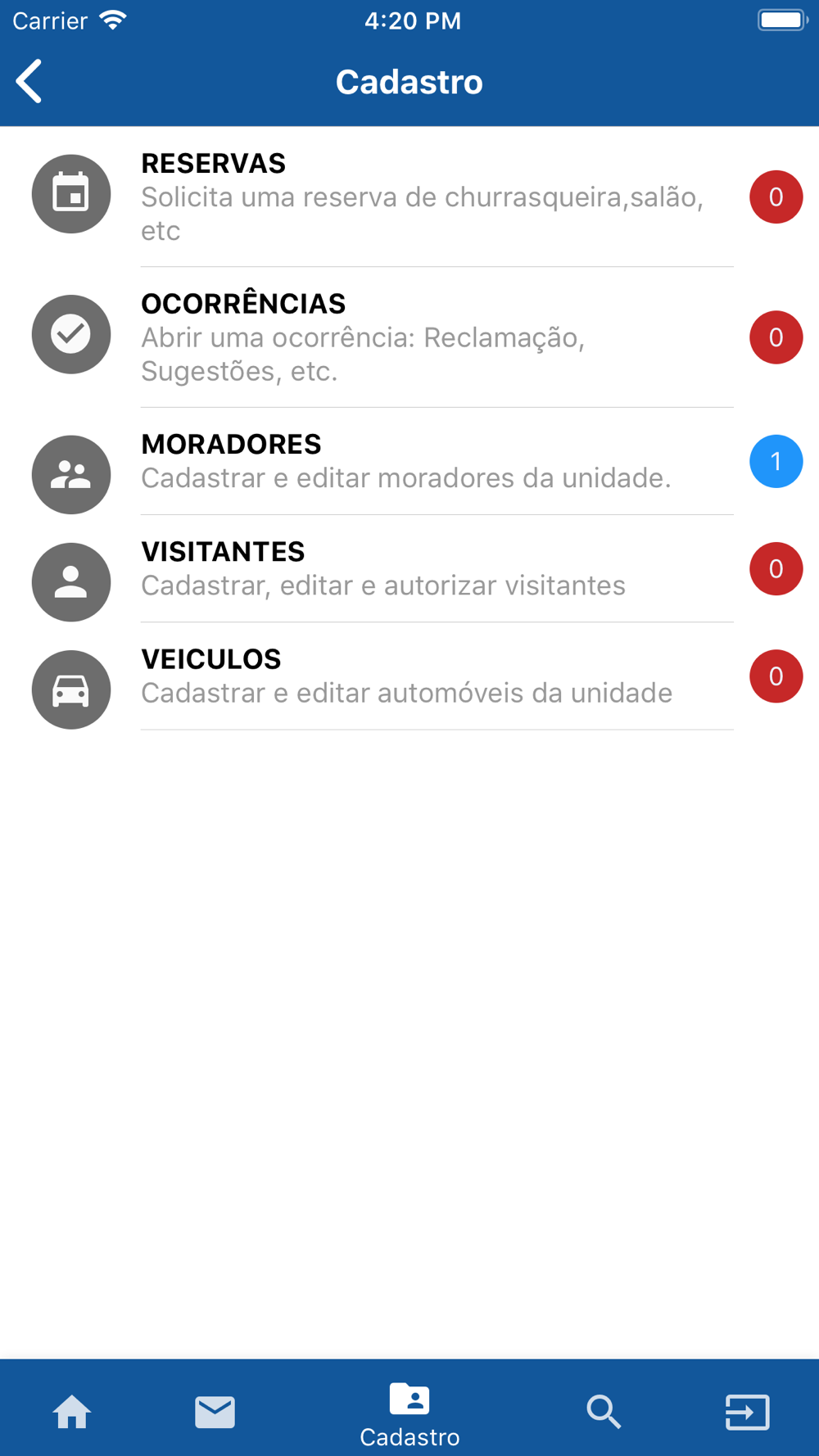
Task: Switch to the home tab
Action: coord(72,1412)
